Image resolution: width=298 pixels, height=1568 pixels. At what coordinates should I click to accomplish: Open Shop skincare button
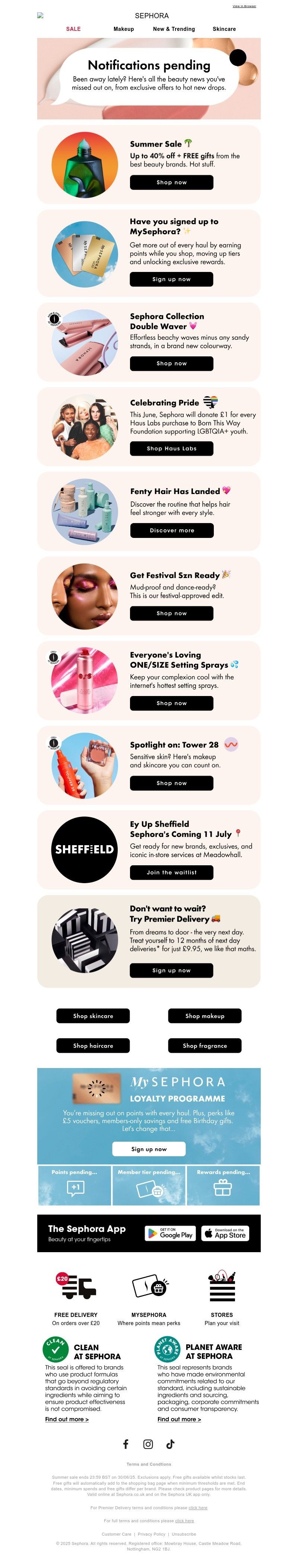pyautogui.click(x=93, y=1016)
